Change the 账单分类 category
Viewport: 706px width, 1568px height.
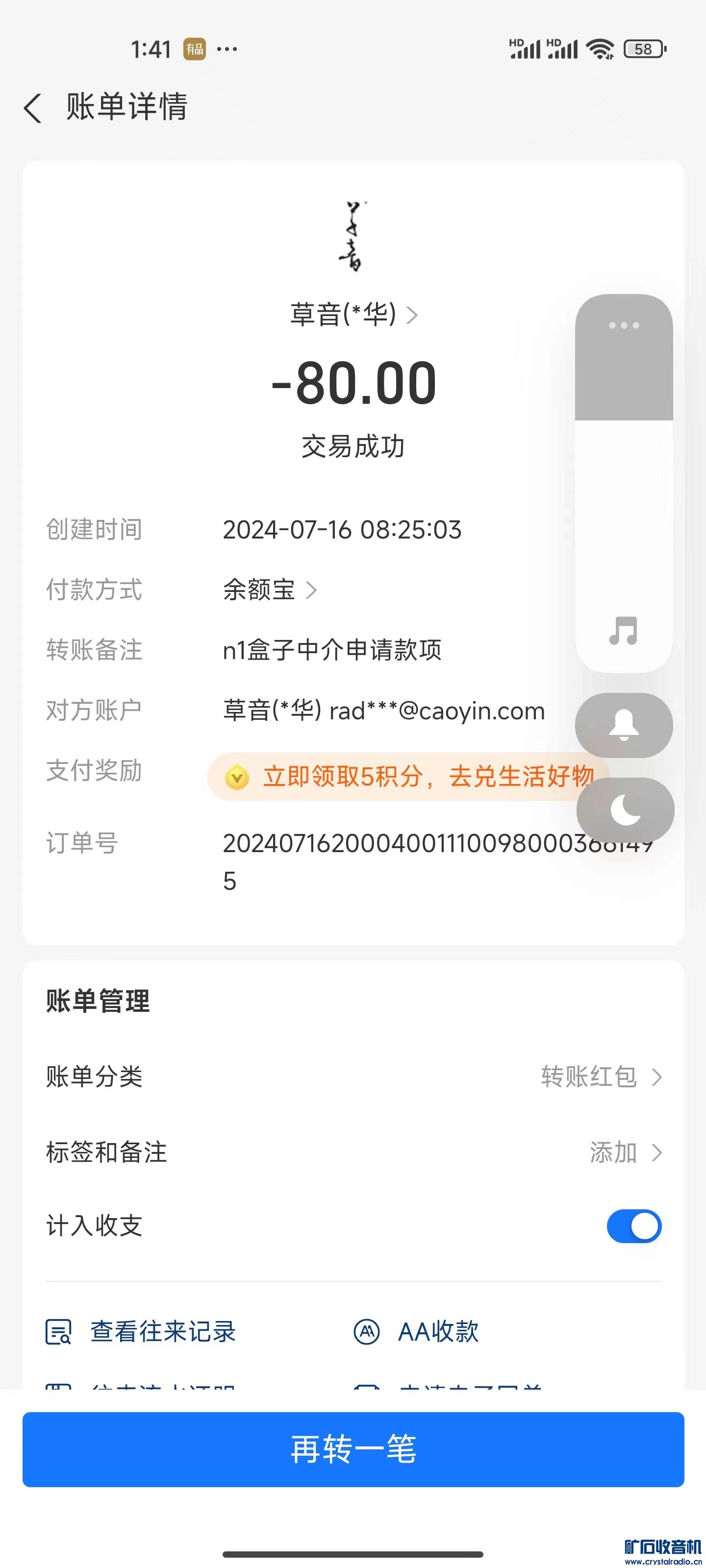tap(600, 1077)
